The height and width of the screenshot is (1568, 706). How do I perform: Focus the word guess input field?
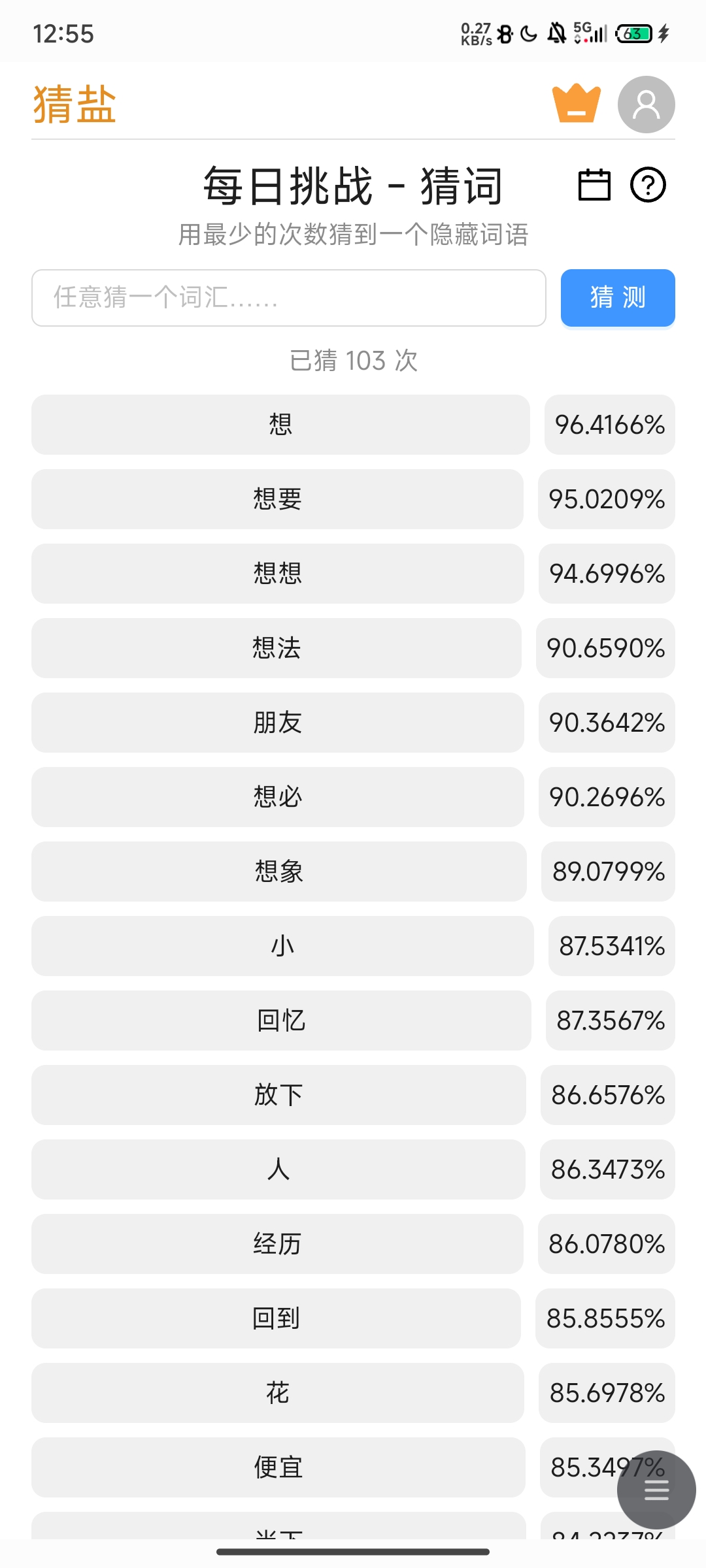pos(288,298)
